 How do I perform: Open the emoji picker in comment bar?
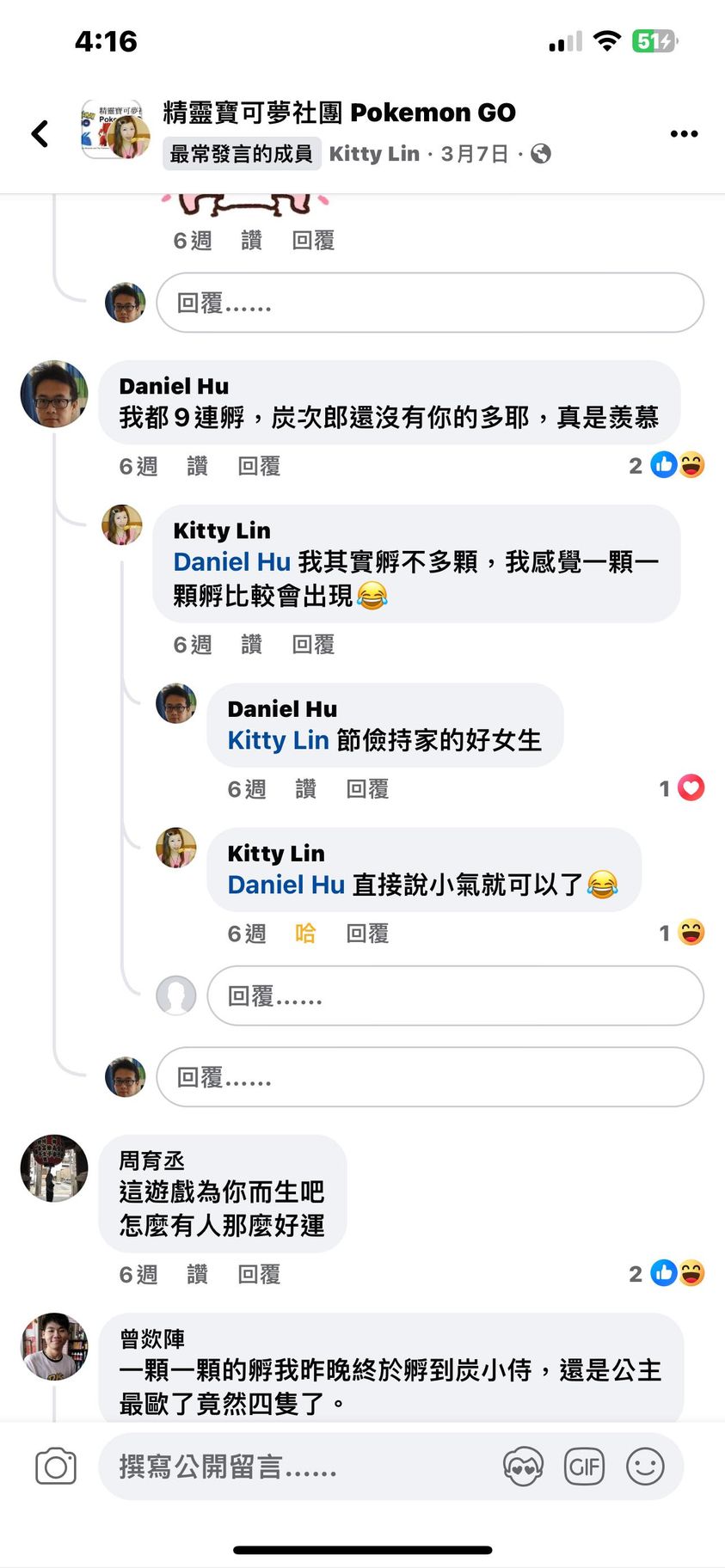(x=645, y=1467)
